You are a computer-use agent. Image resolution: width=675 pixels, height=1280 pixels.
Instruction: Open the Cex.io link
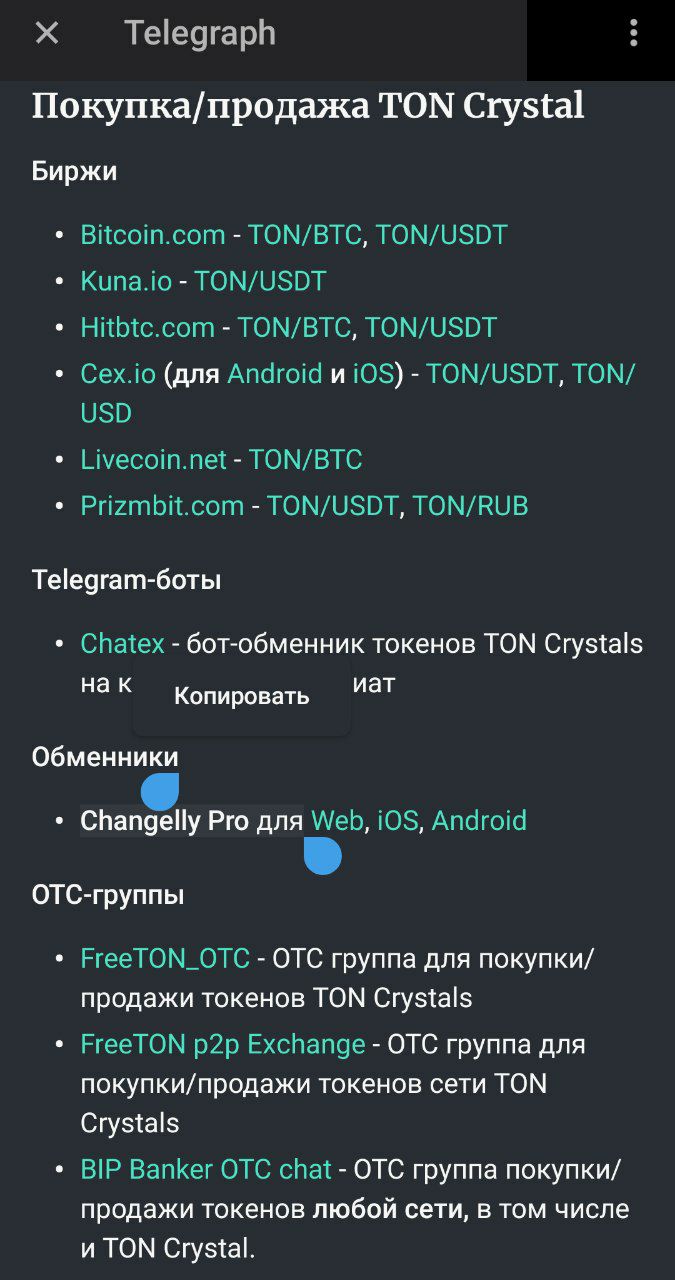click(118, 374)
